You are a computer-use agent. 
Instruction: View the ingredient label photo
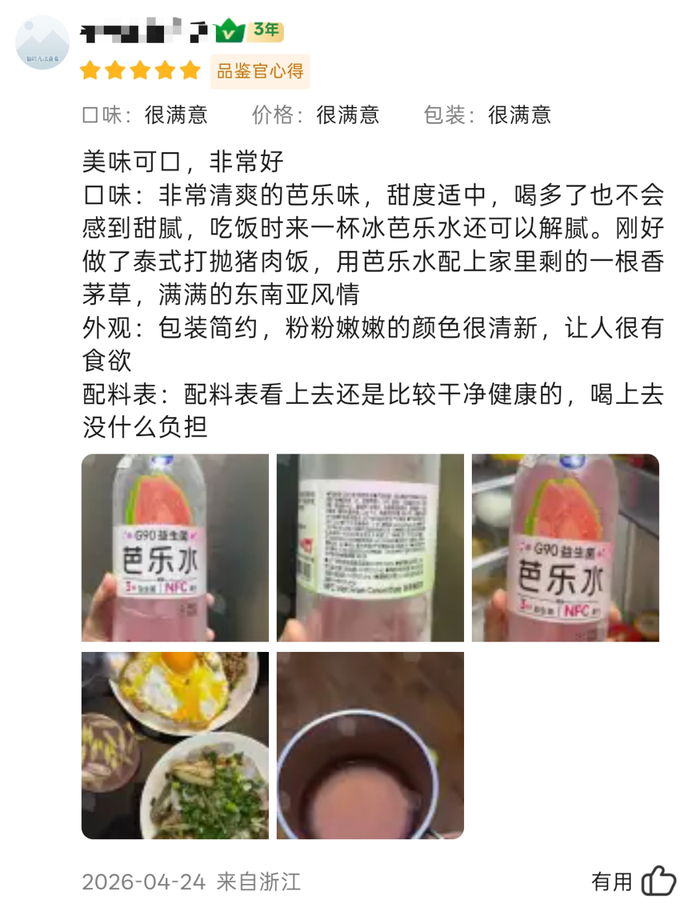coord(370,548)
